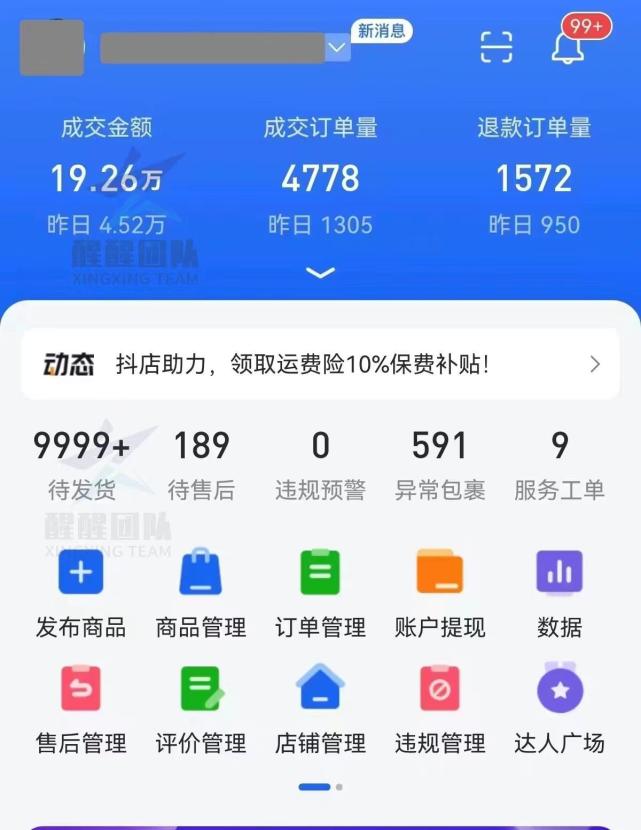Go to 店铺管理 store management
641x830 pixels.
pos(320,708)
